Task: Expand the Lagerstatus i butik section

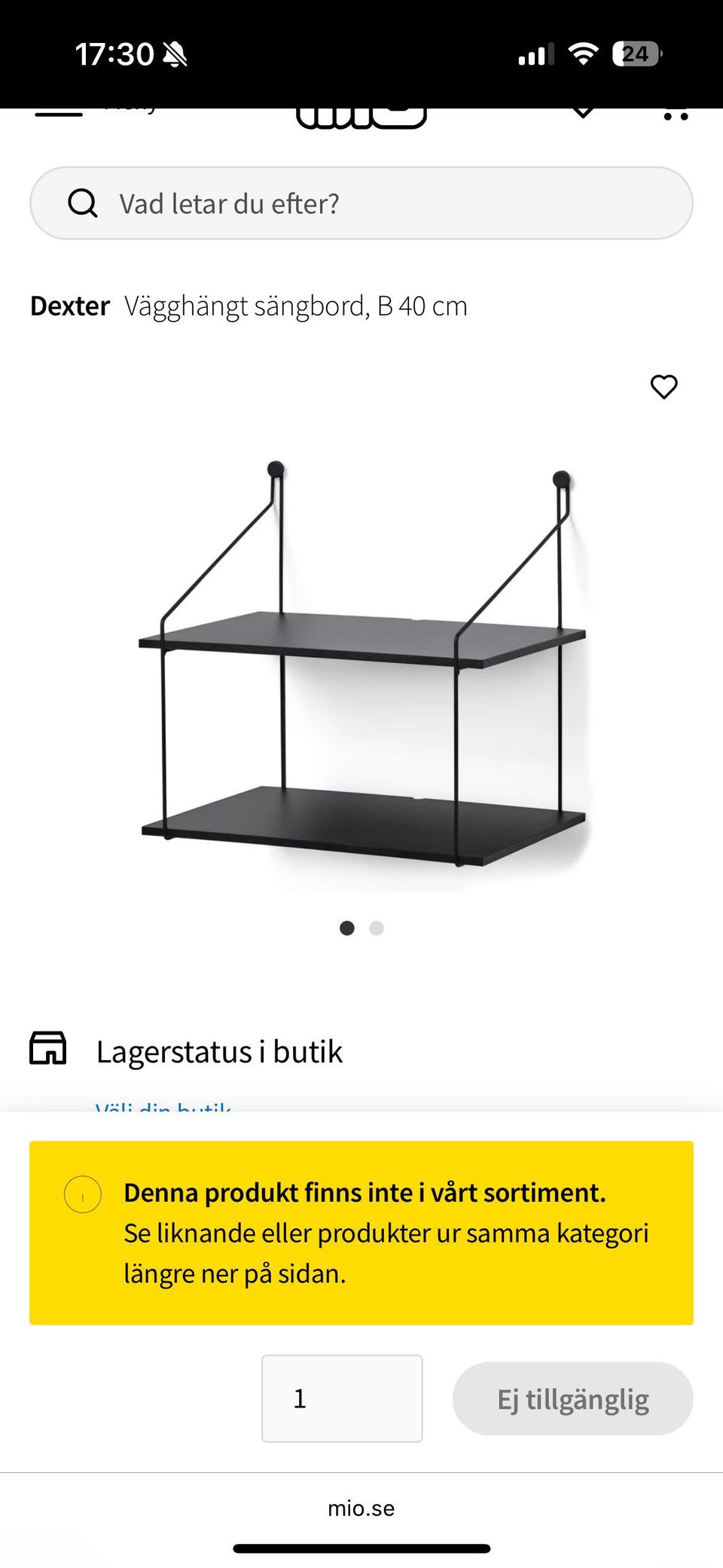Action: (x=221, y=1050)
